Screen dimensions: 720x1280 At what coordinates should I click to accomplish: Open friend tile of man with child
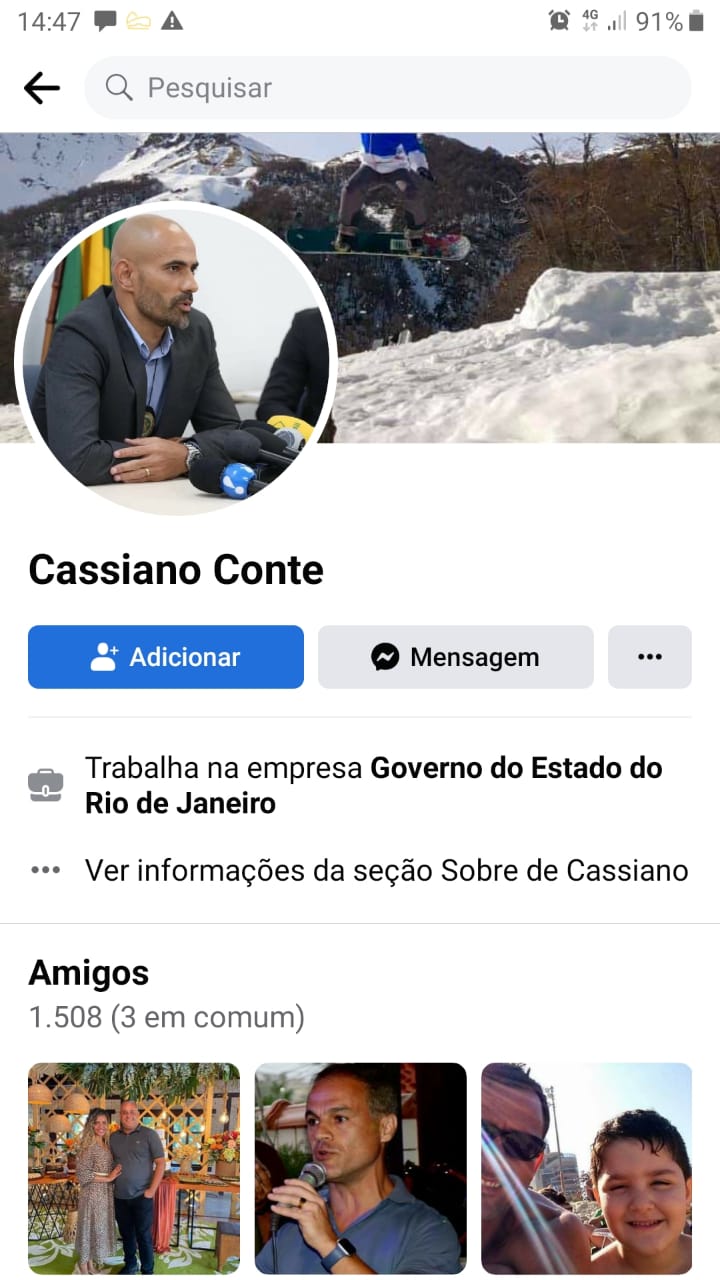point(587,1168)
